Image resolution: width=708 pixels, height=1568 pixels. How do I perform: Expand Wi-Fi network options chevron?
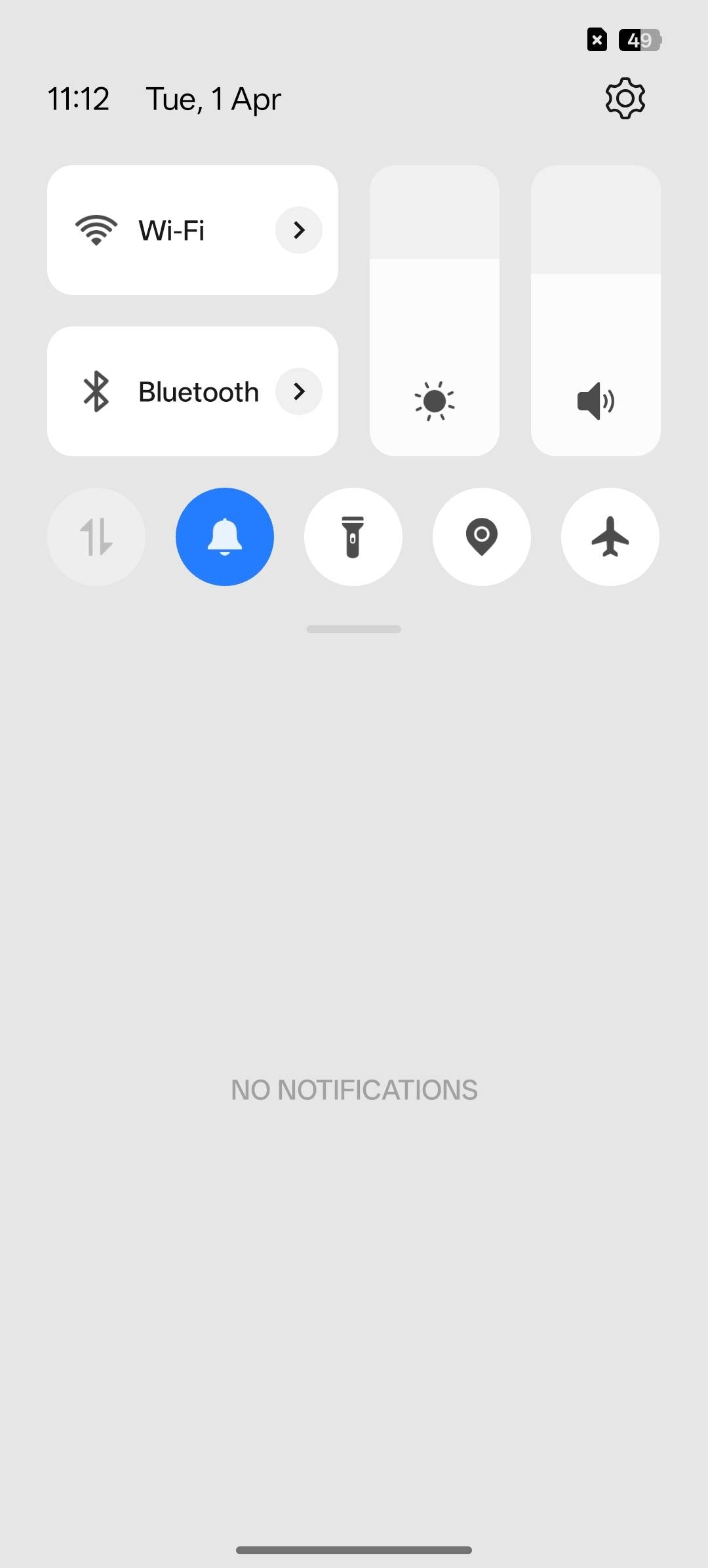(299, 230)
